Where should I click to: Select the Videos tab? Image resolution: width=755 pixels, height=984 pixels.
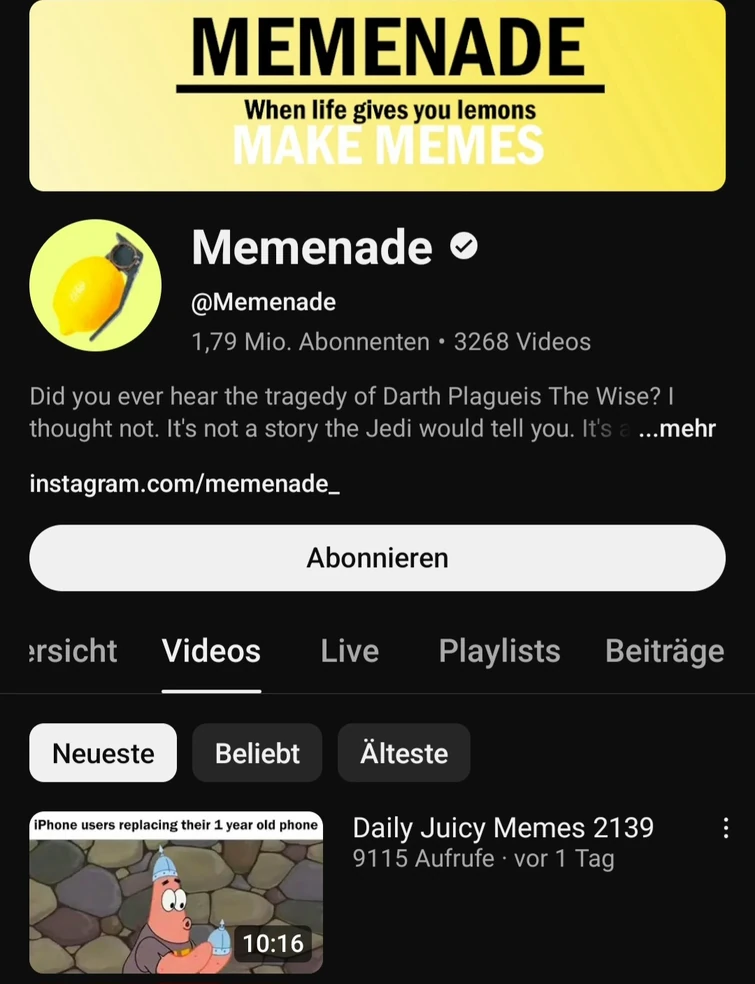211,651
